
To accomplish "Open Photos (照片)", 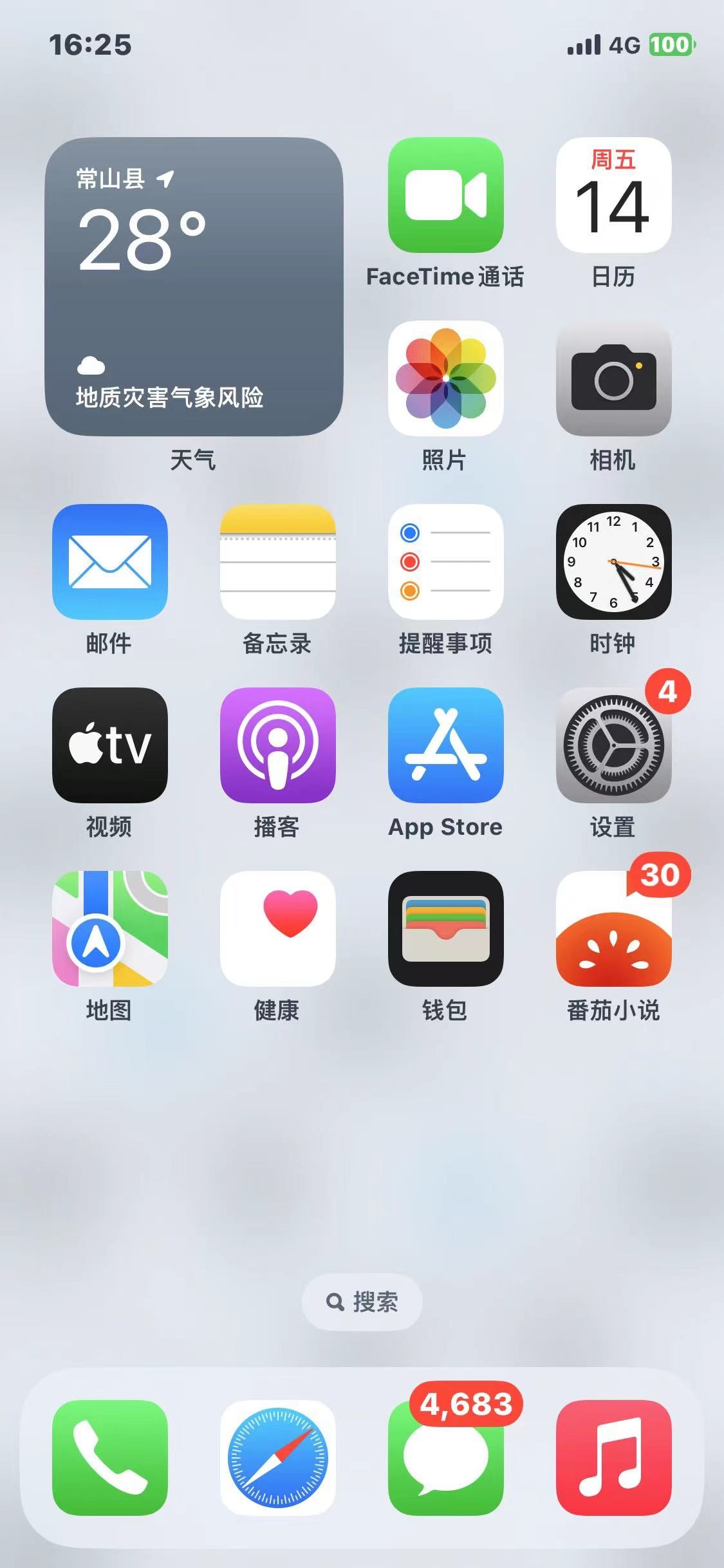I will click(445, 378).
